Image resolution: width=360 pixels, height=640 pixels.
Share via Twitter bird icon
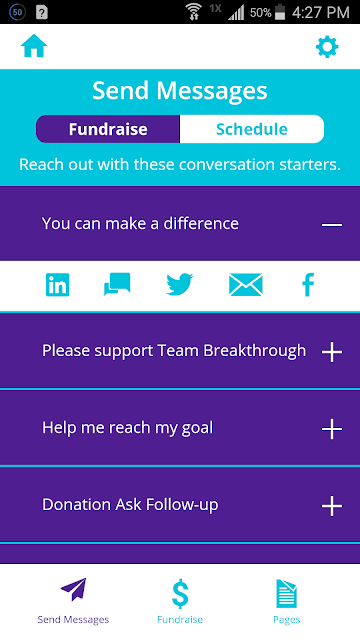click(x=180, y=284)
